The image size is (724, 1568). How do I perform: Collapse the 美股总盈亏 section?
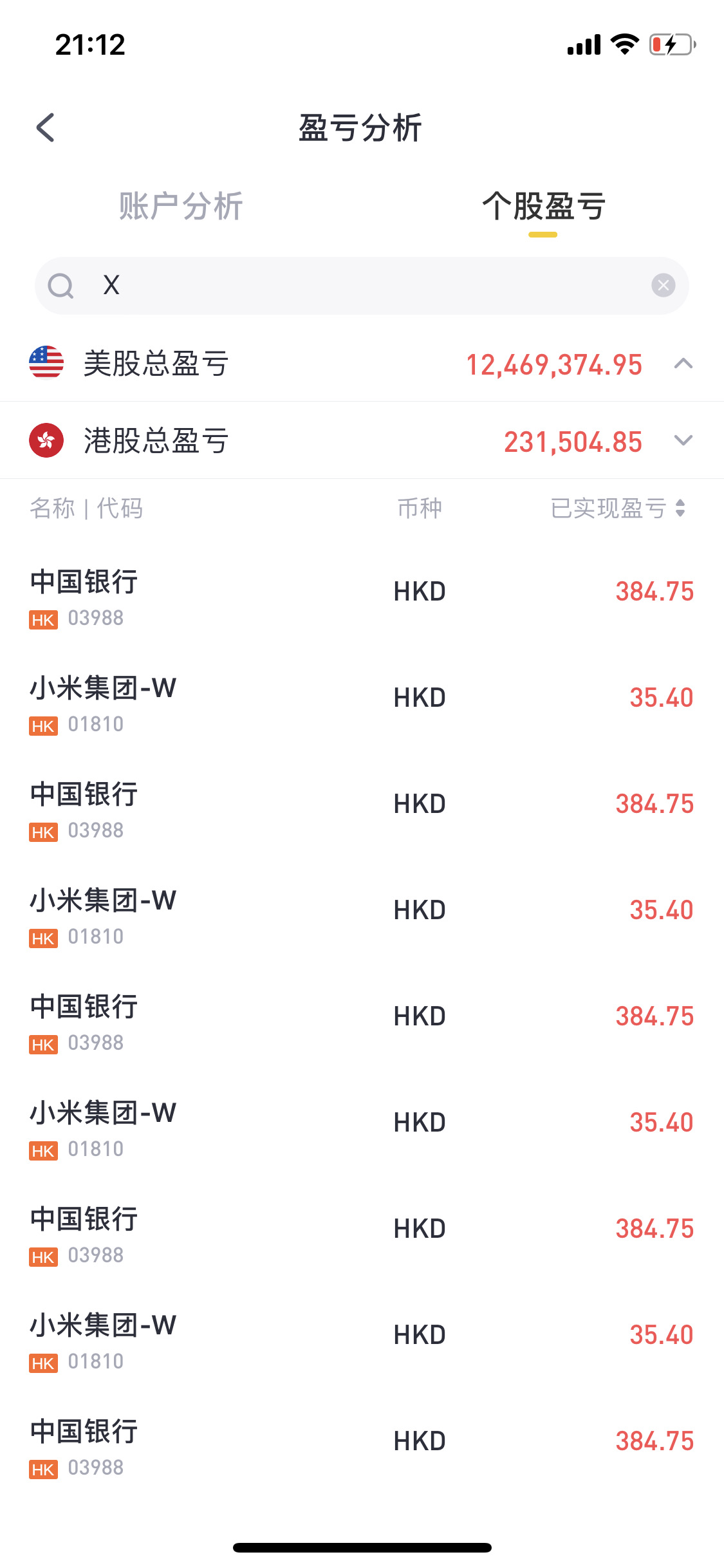pyautogui.click(x=683, y=364)
